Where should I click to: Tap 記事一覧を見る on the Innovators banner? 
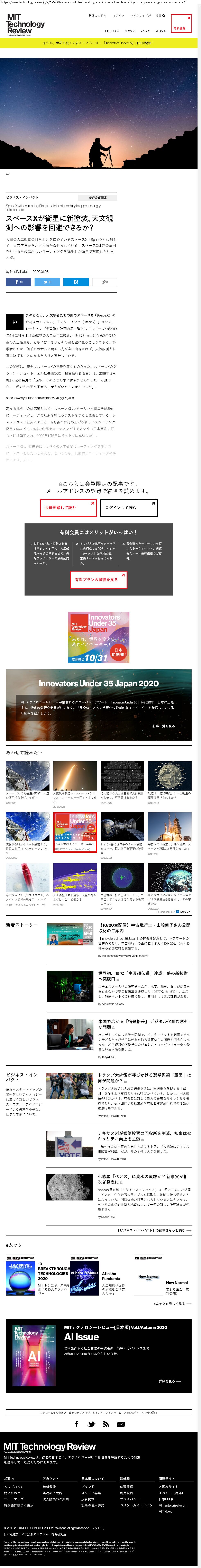(166, 726)
